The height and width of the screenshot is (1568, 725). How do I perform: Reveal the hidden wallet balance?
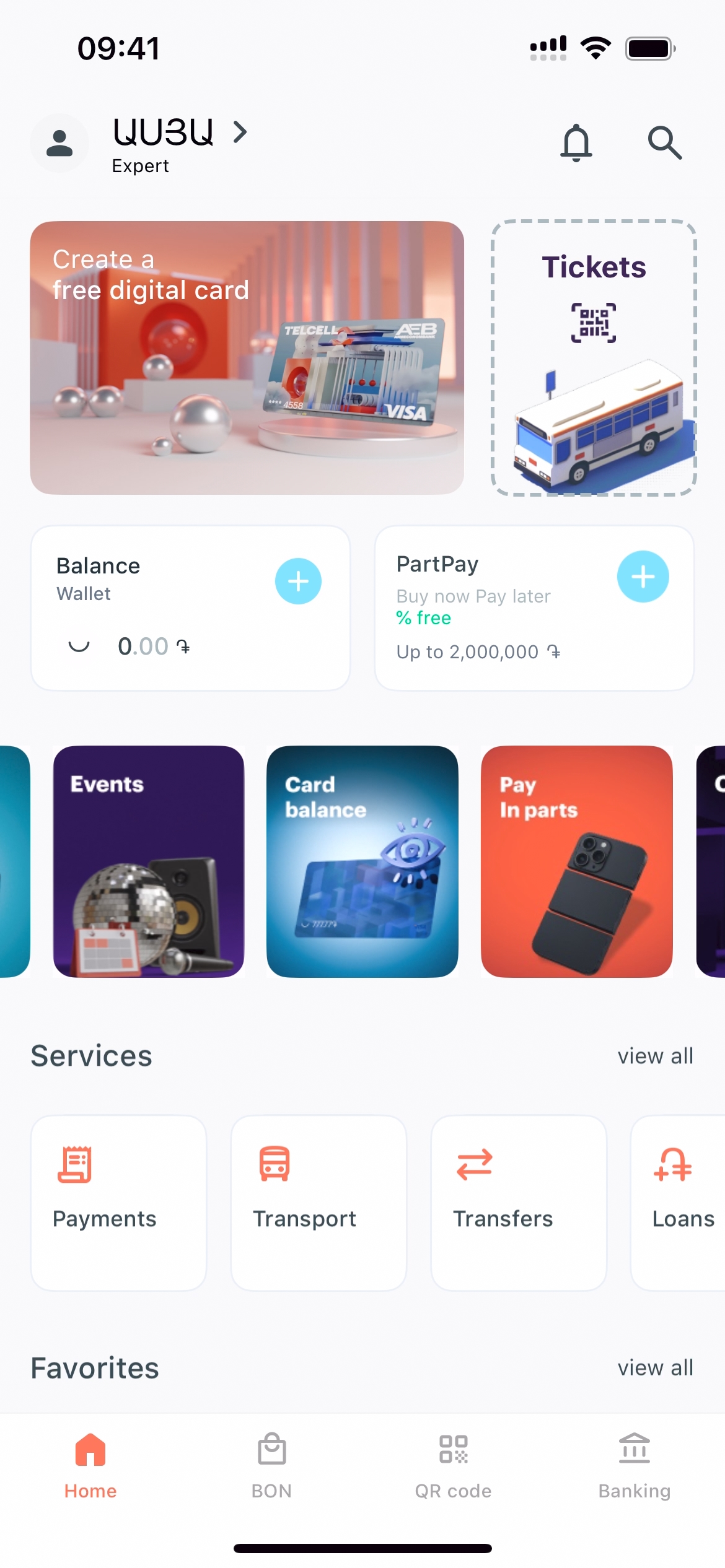pos(79,647)
